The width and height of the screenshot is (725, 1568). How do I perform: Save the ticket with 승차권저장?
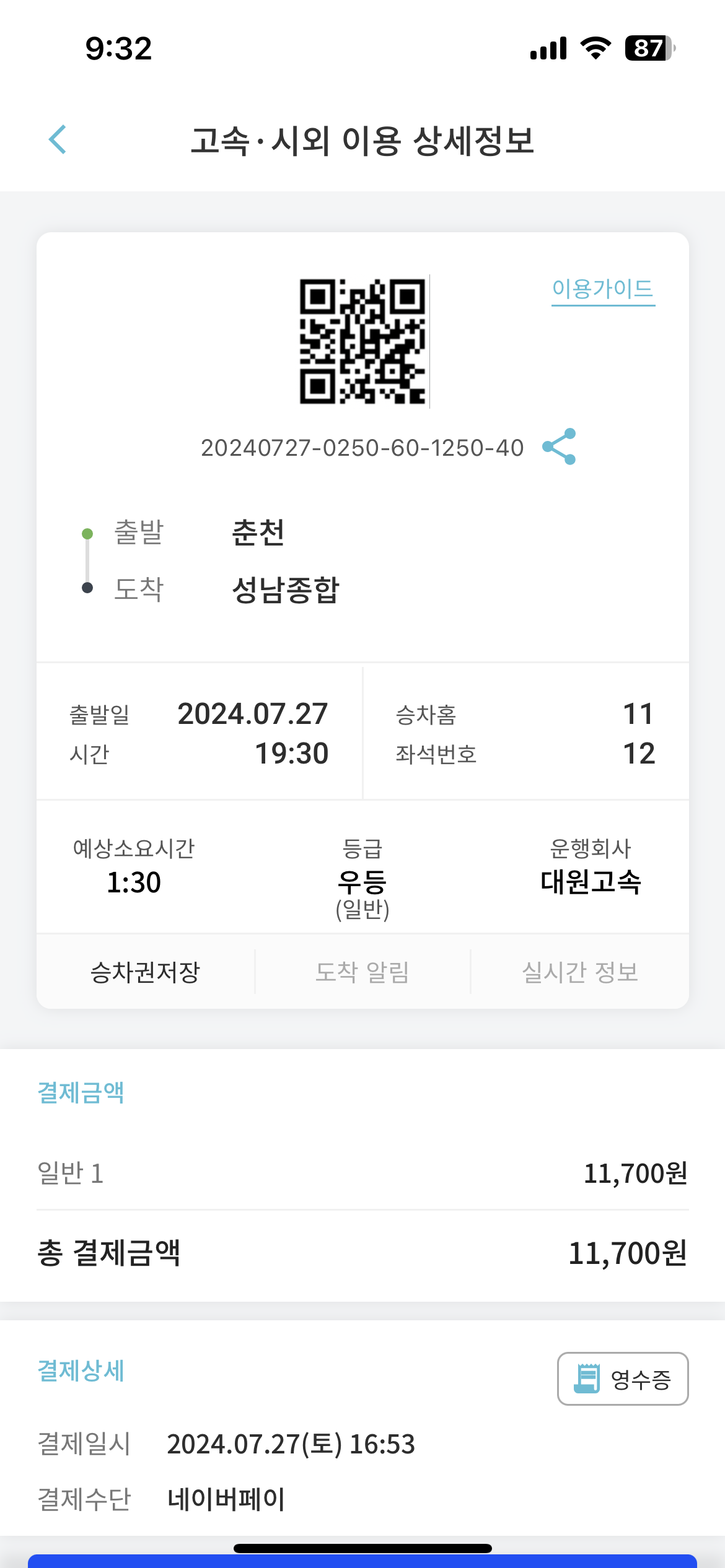pos(146,972)
